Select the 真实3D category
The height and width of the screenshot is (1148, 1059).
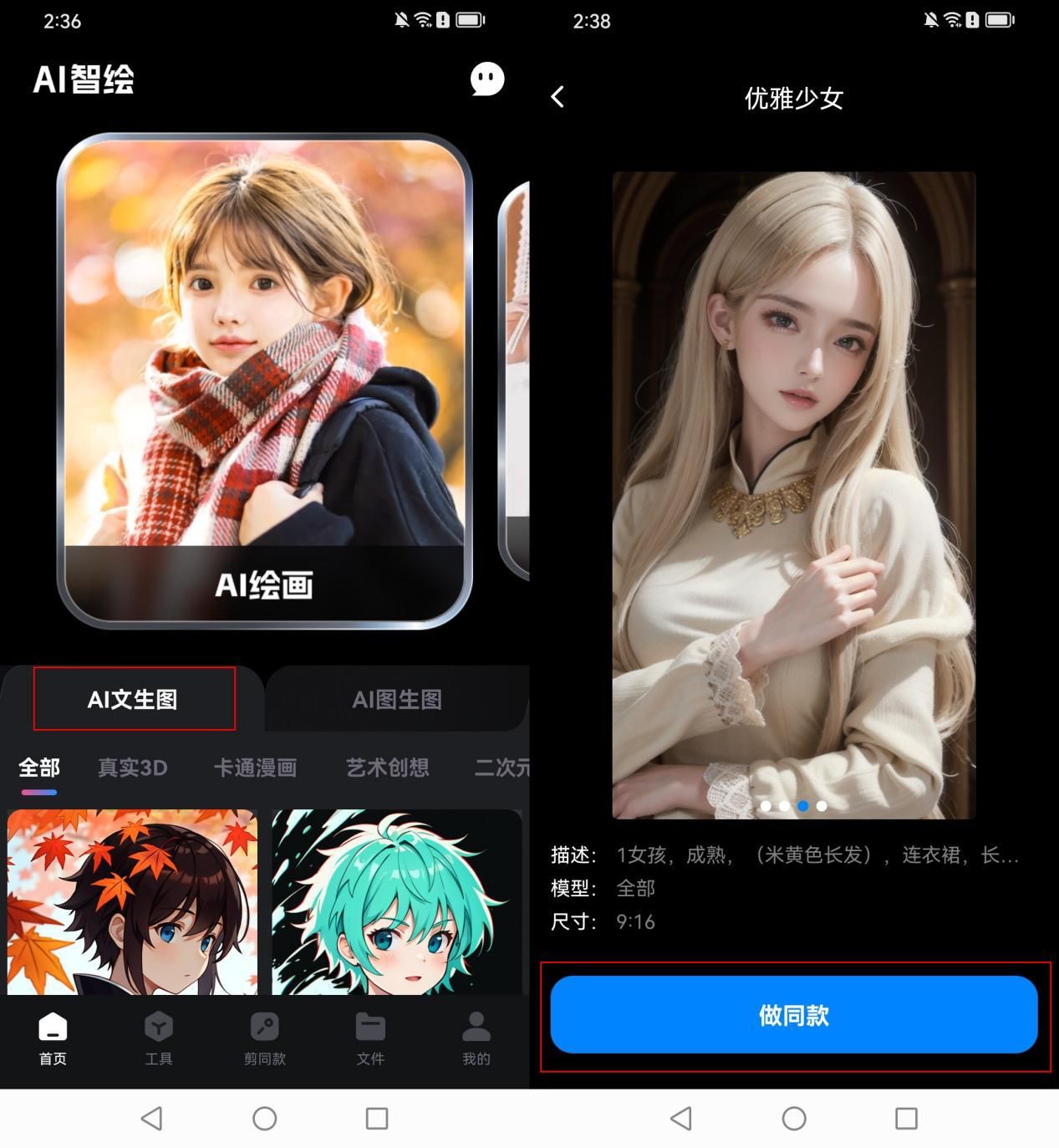pyautogui.click(x=132, y=768)
